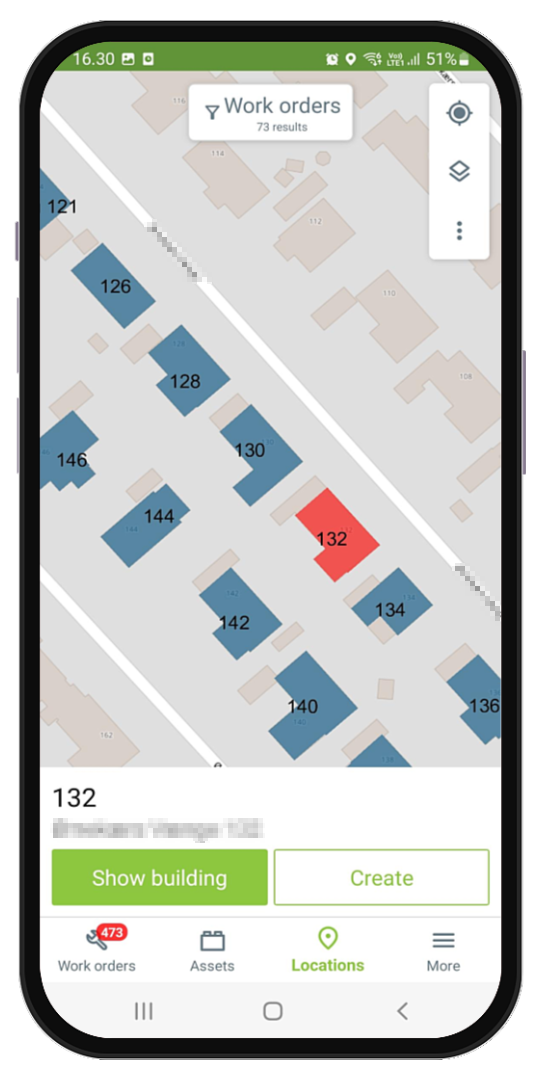This screenshot has height=1080, width=540.
Task: Open recent apps from the navigation bar
Action: 143,1010
